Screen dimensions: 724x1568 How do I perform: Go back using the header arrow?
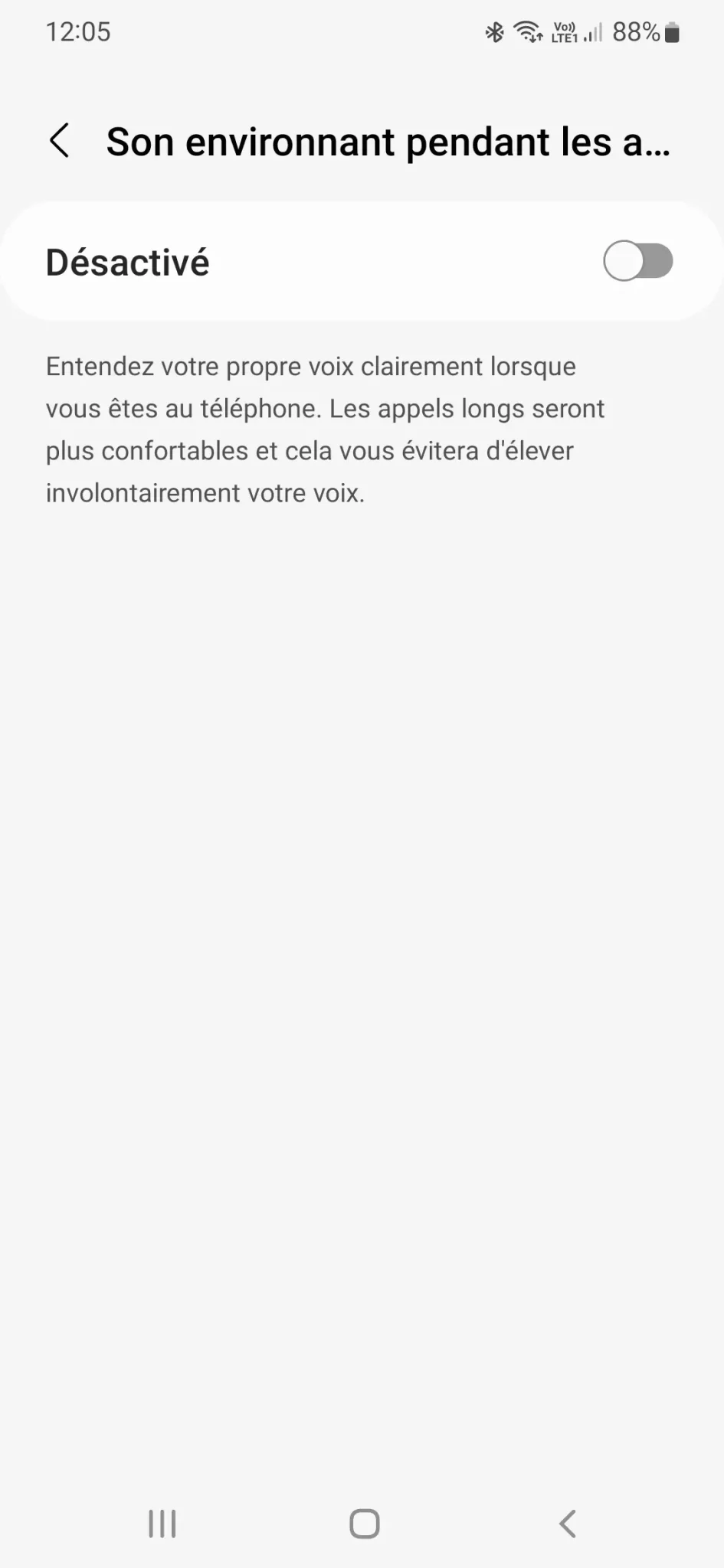coord(60,141)
